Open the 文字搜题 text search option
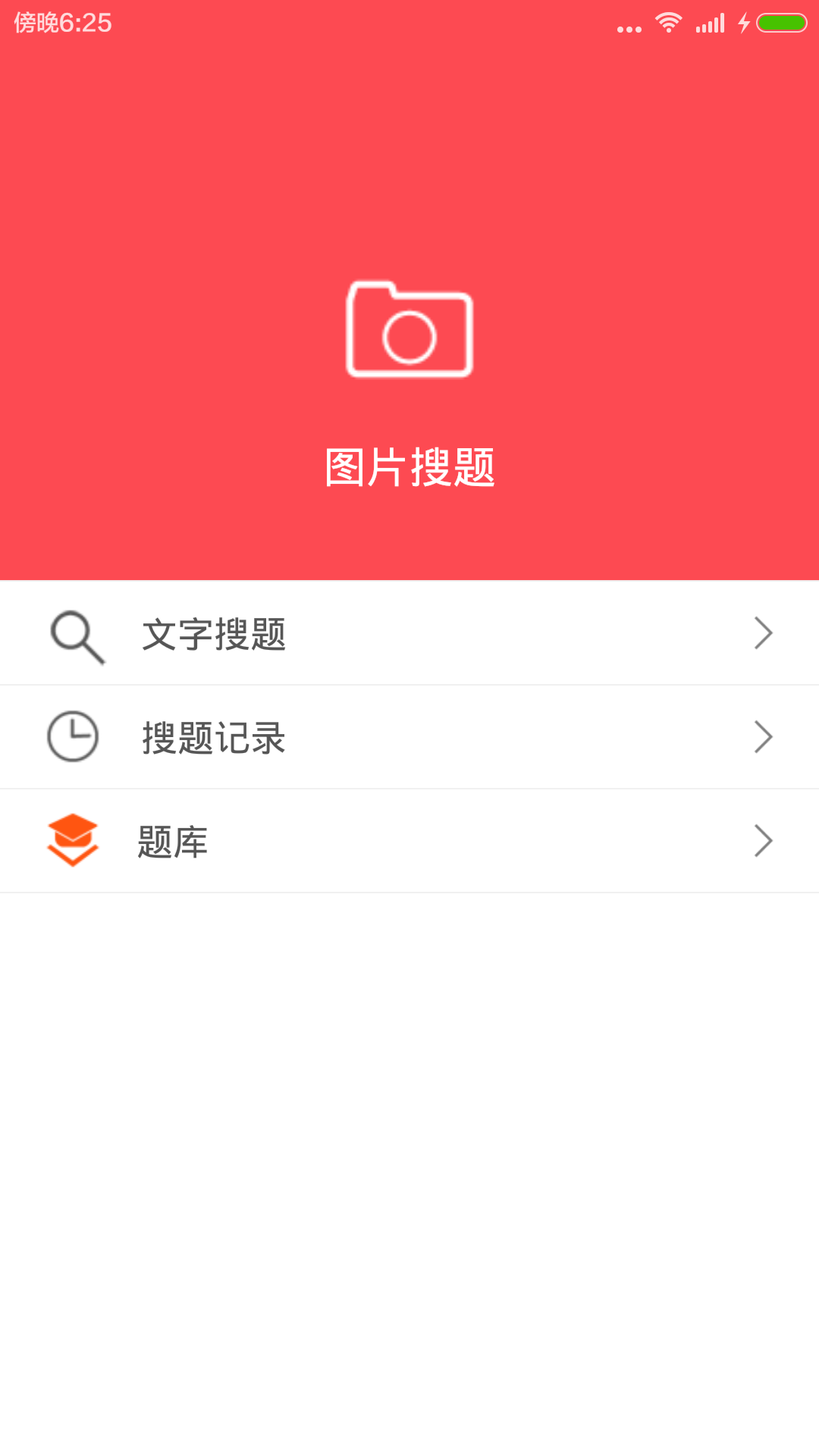819x1456 pixels. [215, 633]
